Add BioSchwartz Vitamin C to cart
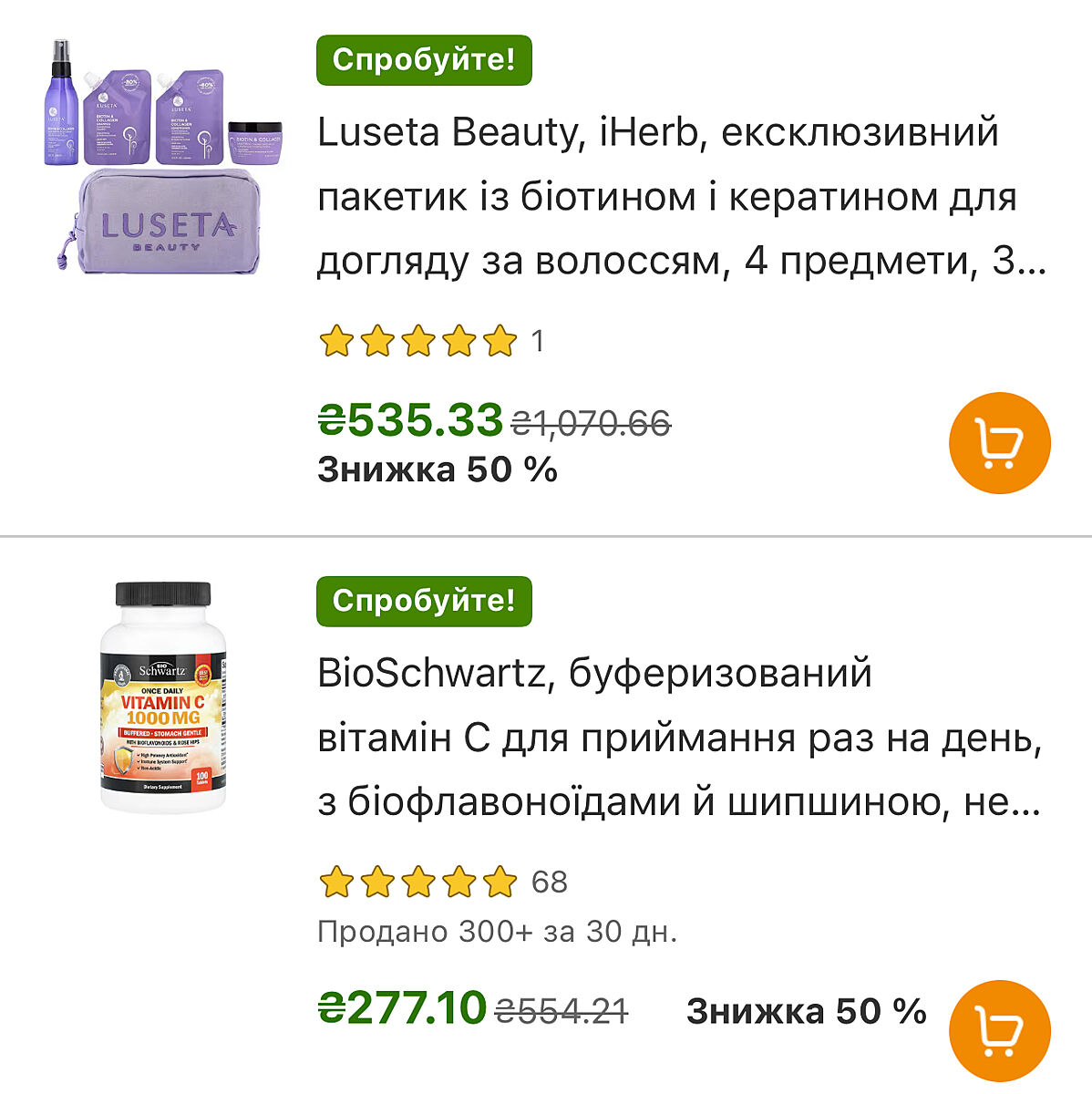Image resolution: width=1092 pixels, height=1094 pixels. 999,1030
